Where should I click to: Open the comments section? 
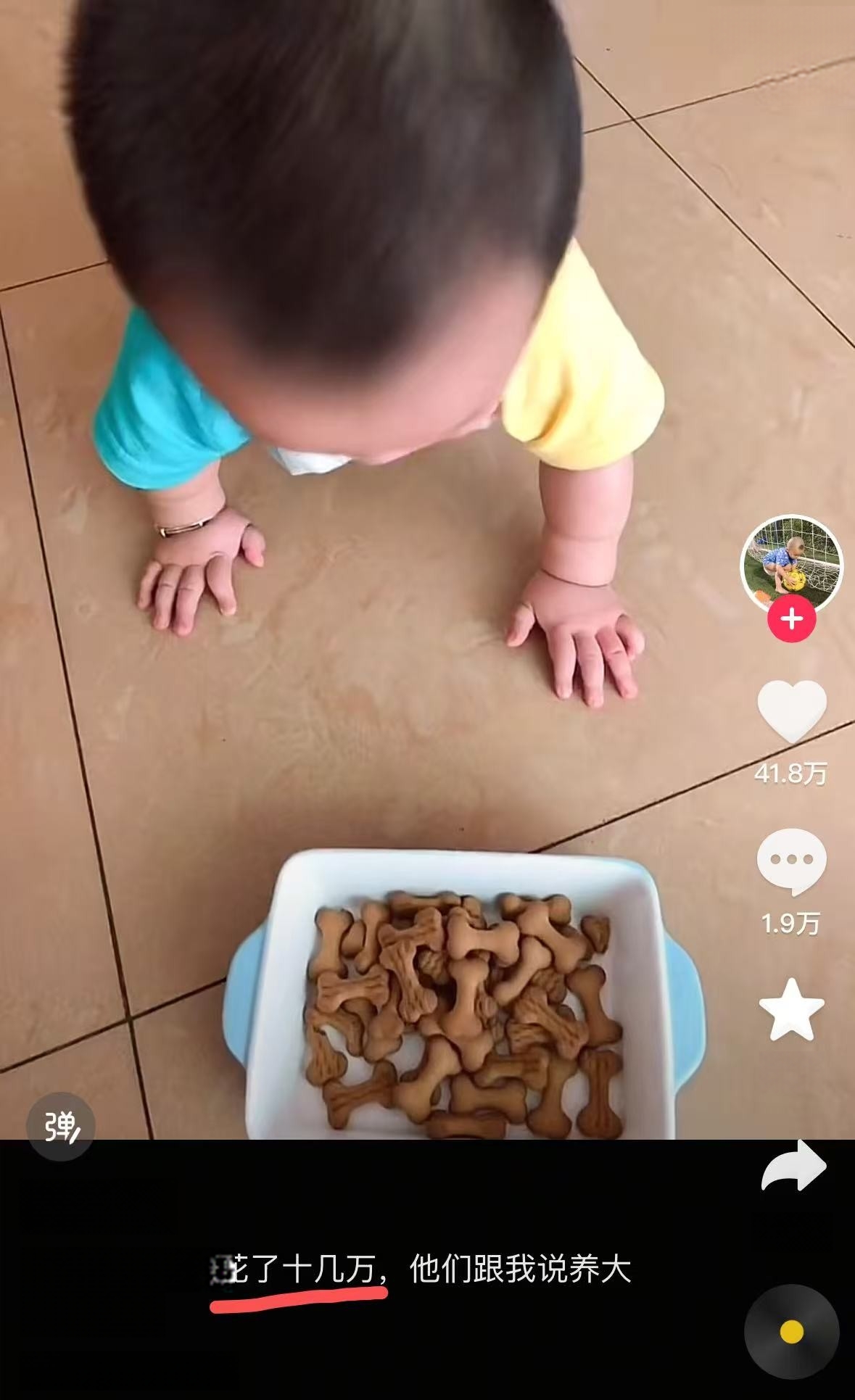point(791,861)
